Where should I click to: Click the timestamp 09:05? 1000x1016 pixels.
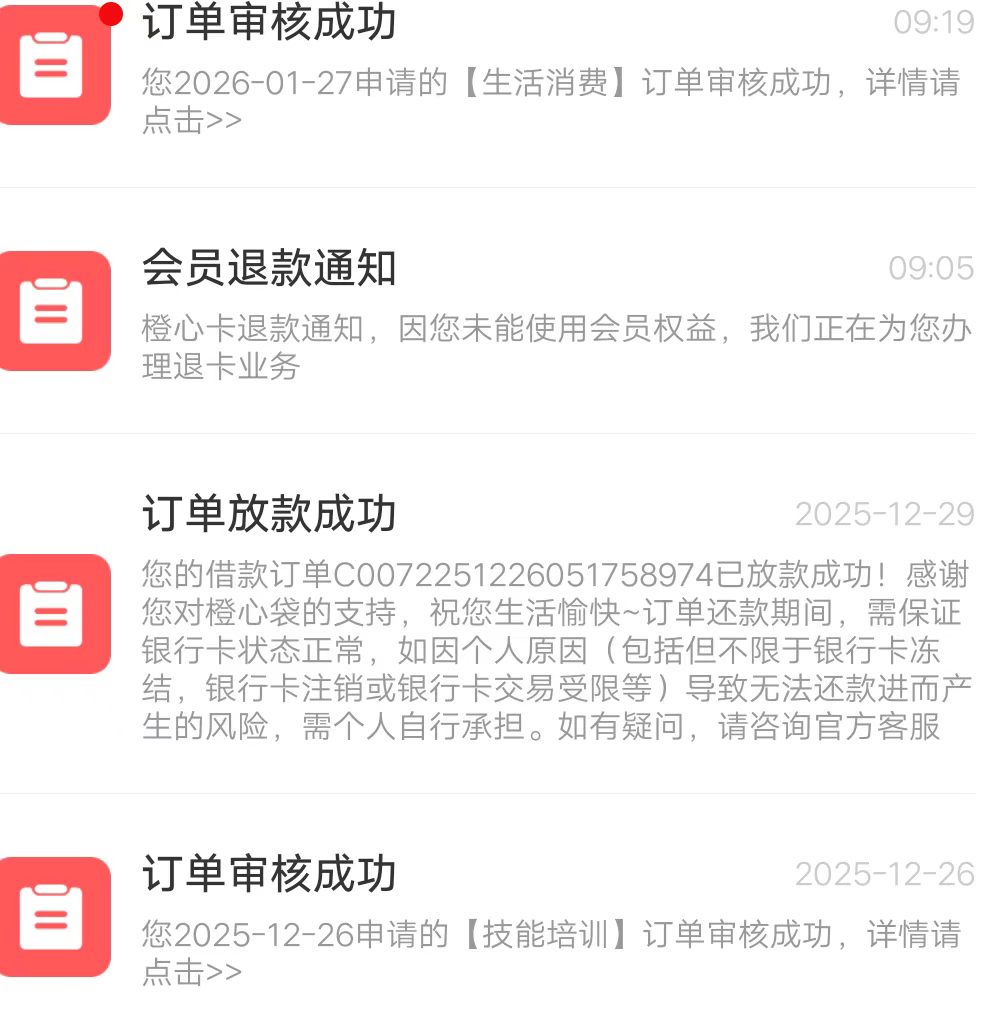pos(932,267)
